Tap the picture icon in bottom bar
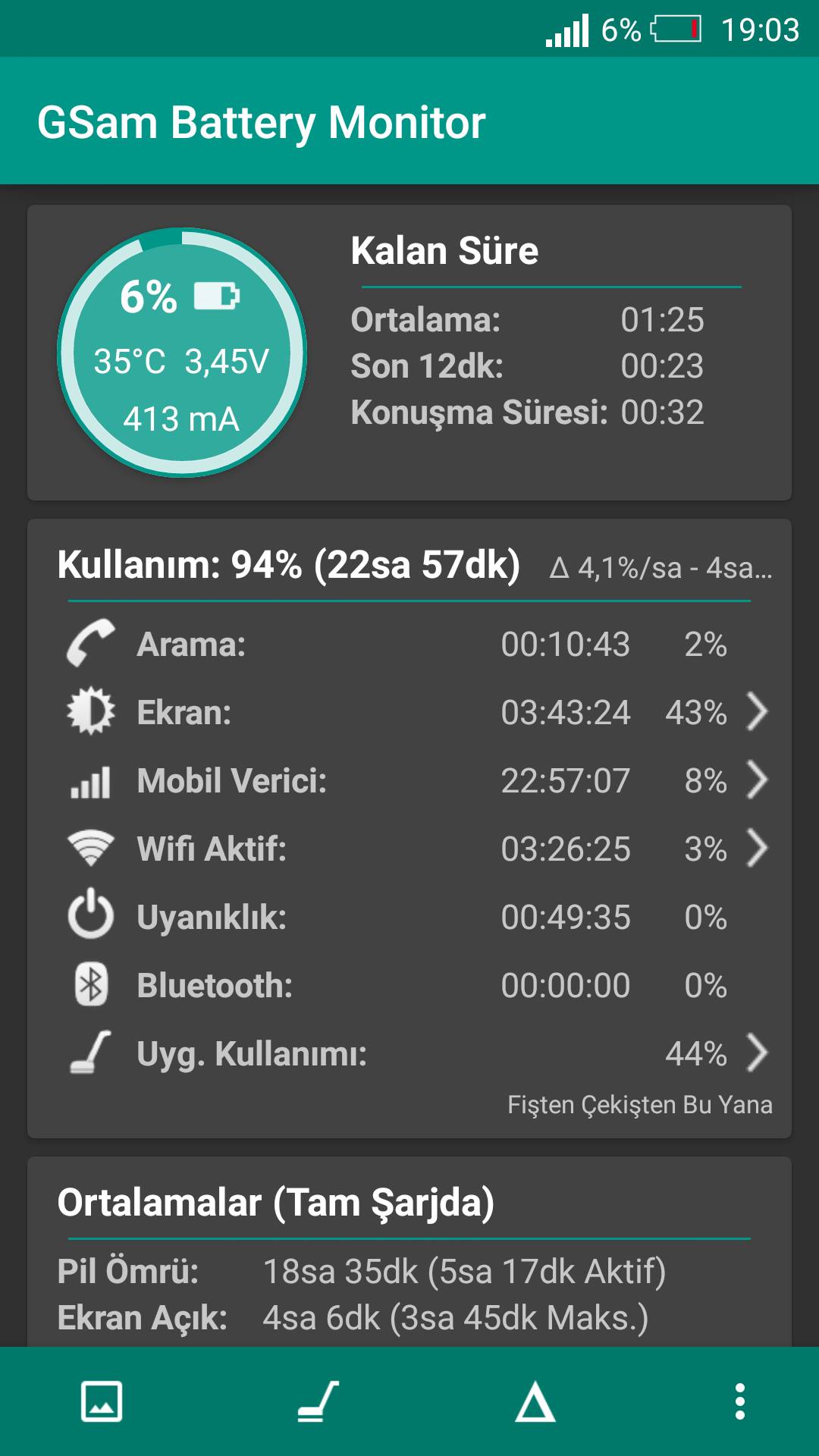819x1456 pixels. pyautogui.click(x=102, y=1401)
